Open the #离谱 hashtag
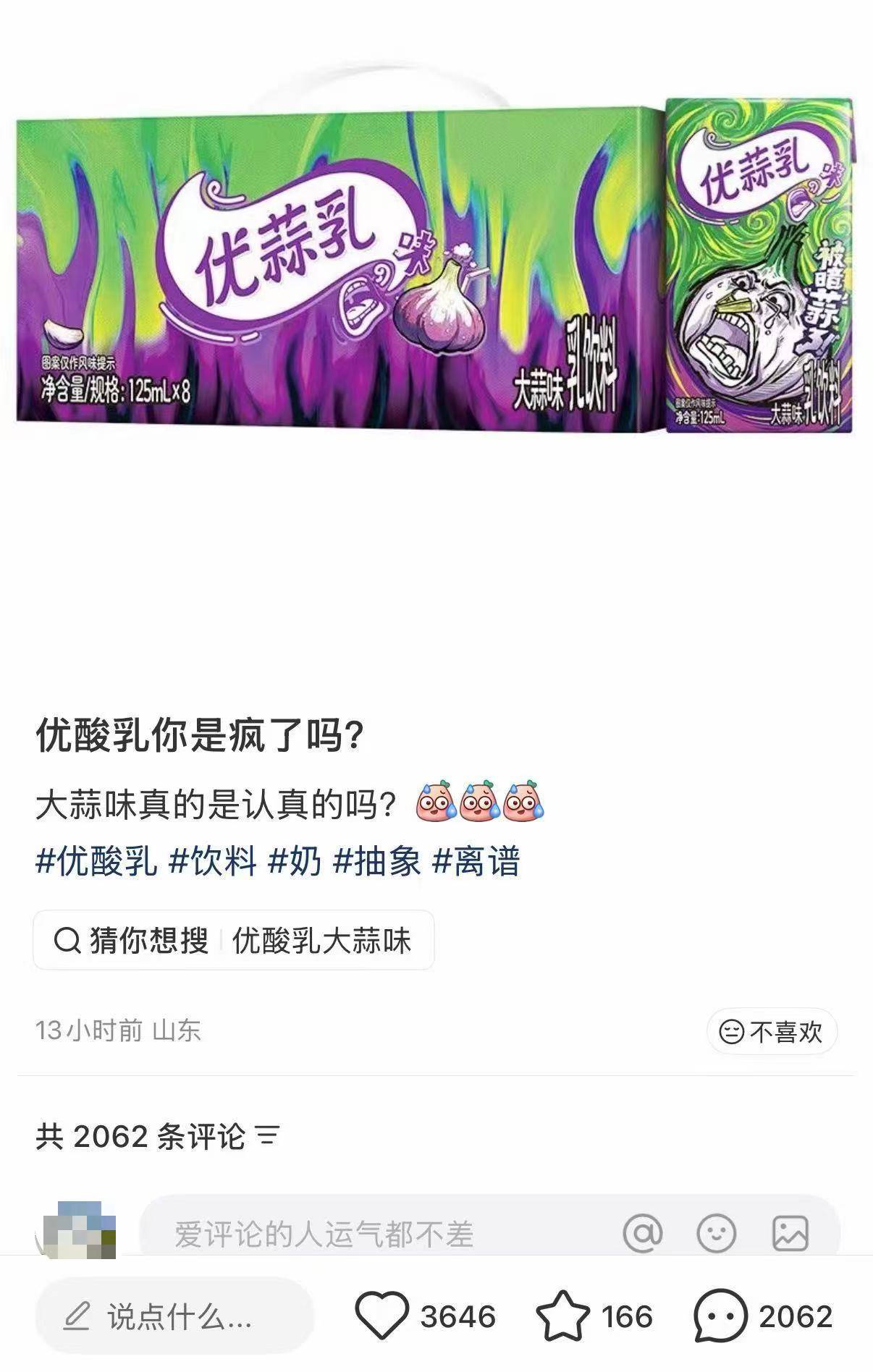The image size is (873, 1372). (x=476, y=862)
